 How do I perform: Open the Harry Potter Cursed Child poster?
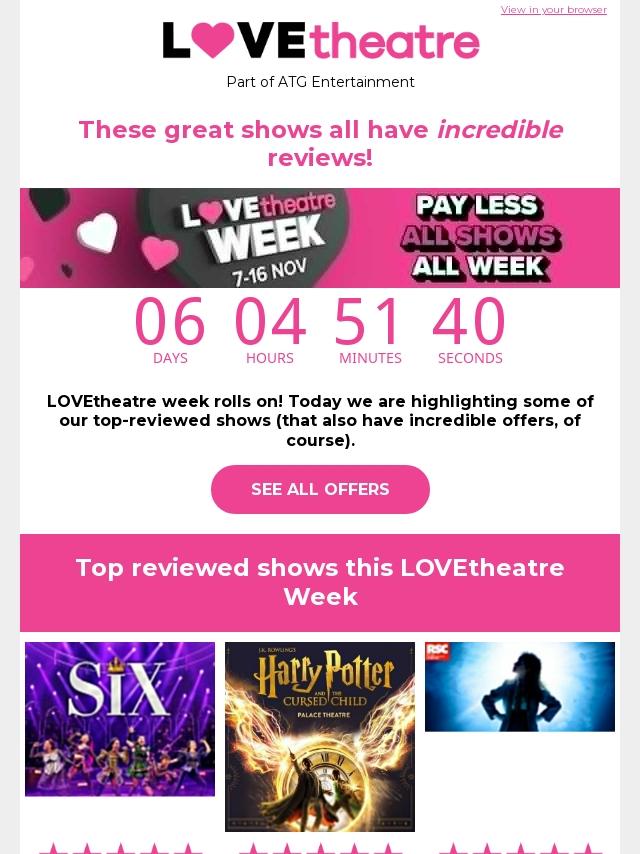320,736
